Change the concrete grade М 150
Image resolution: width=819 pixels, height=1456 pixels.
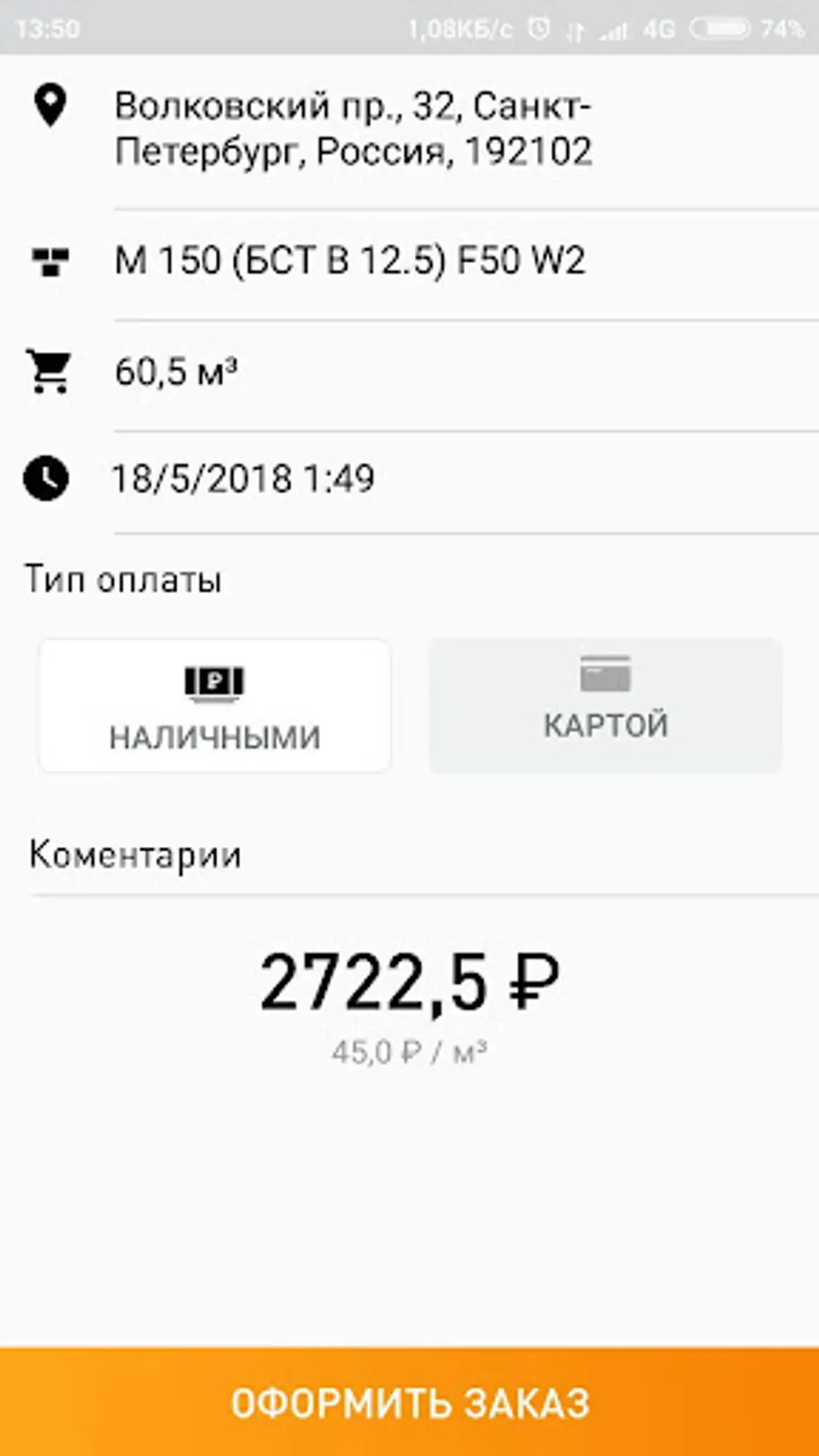coord(409,262)
